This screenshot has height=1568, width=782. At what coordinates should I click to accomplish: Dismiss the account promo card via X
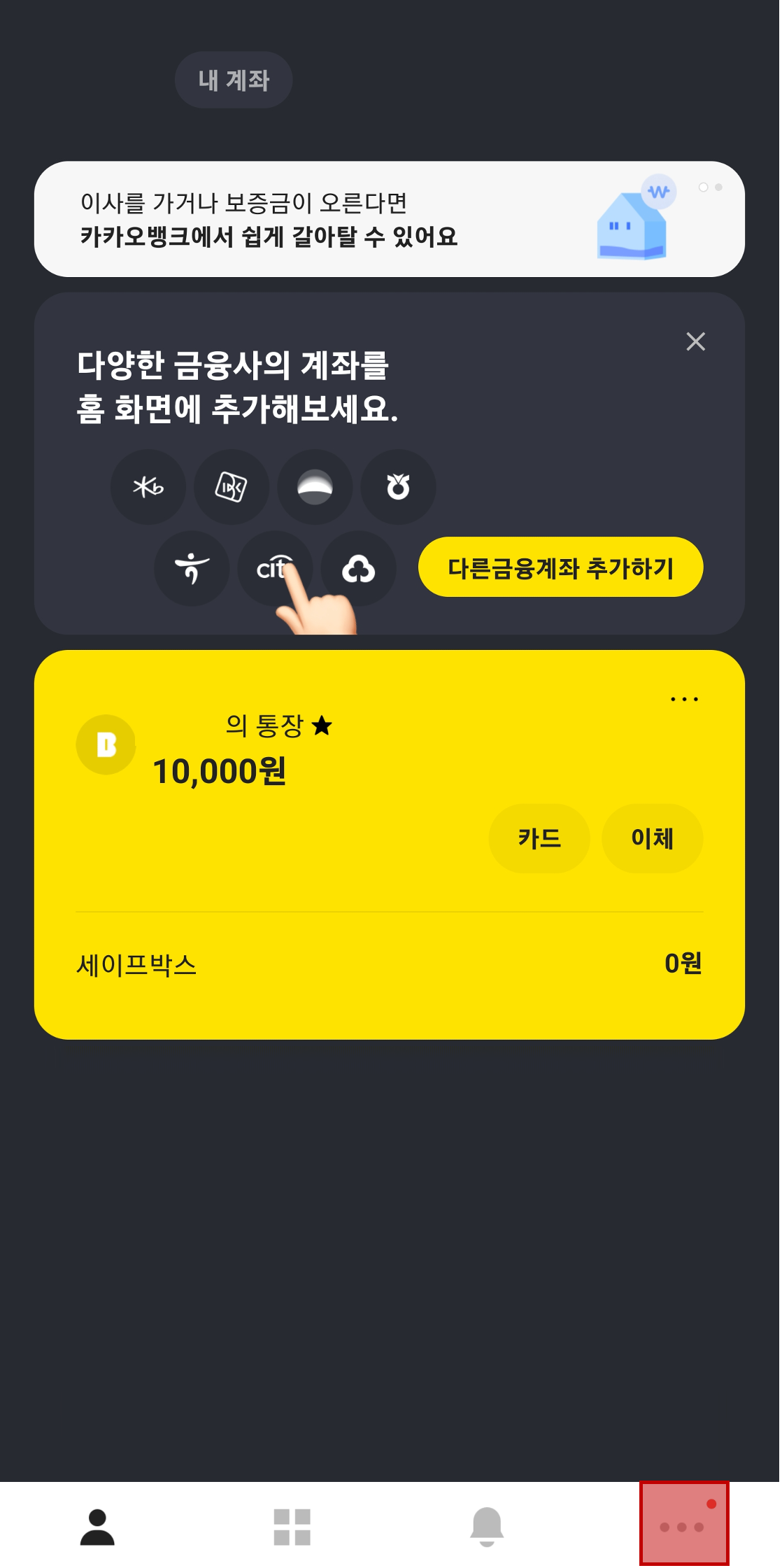pyautogui.click(x=697, y=342)
